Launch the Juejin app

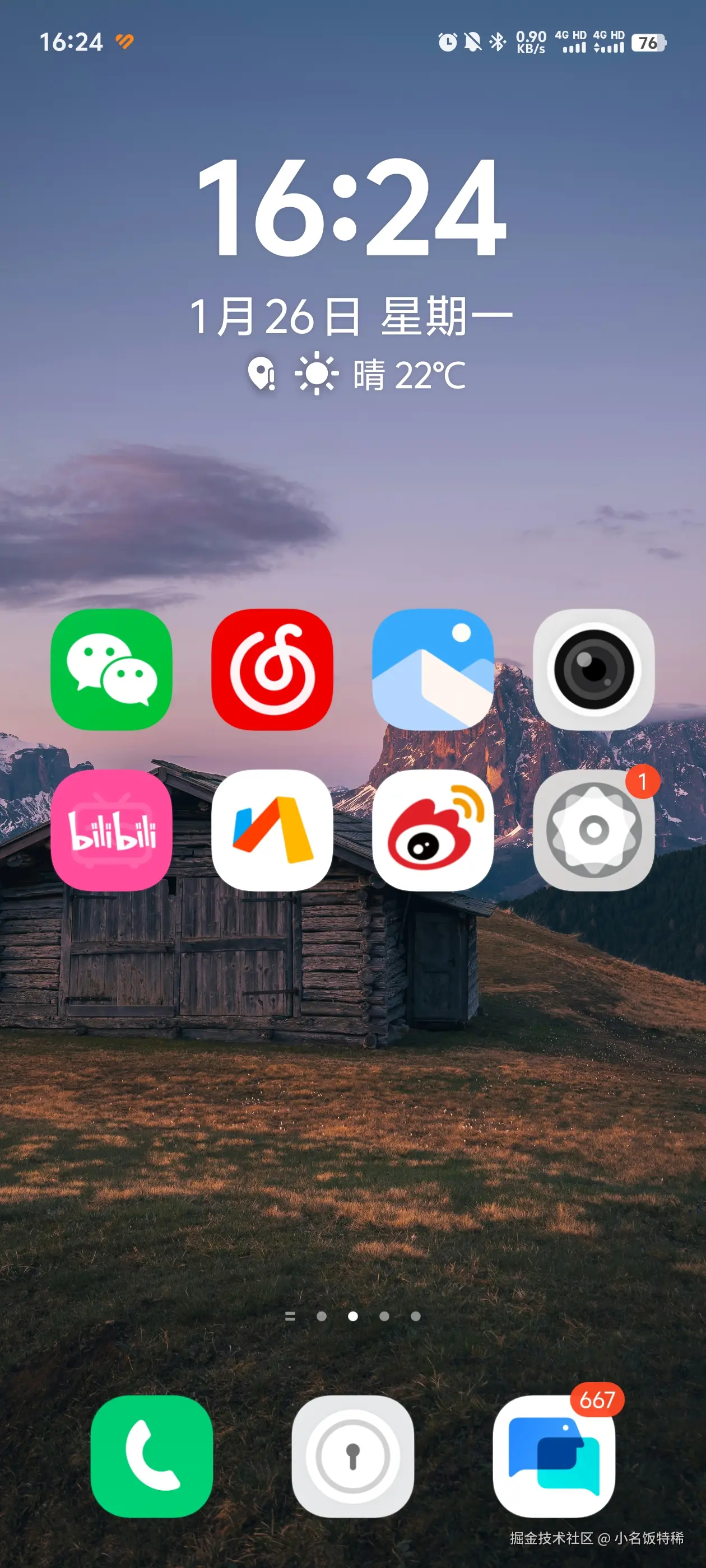pyautogui.click(x=272, y=830)
